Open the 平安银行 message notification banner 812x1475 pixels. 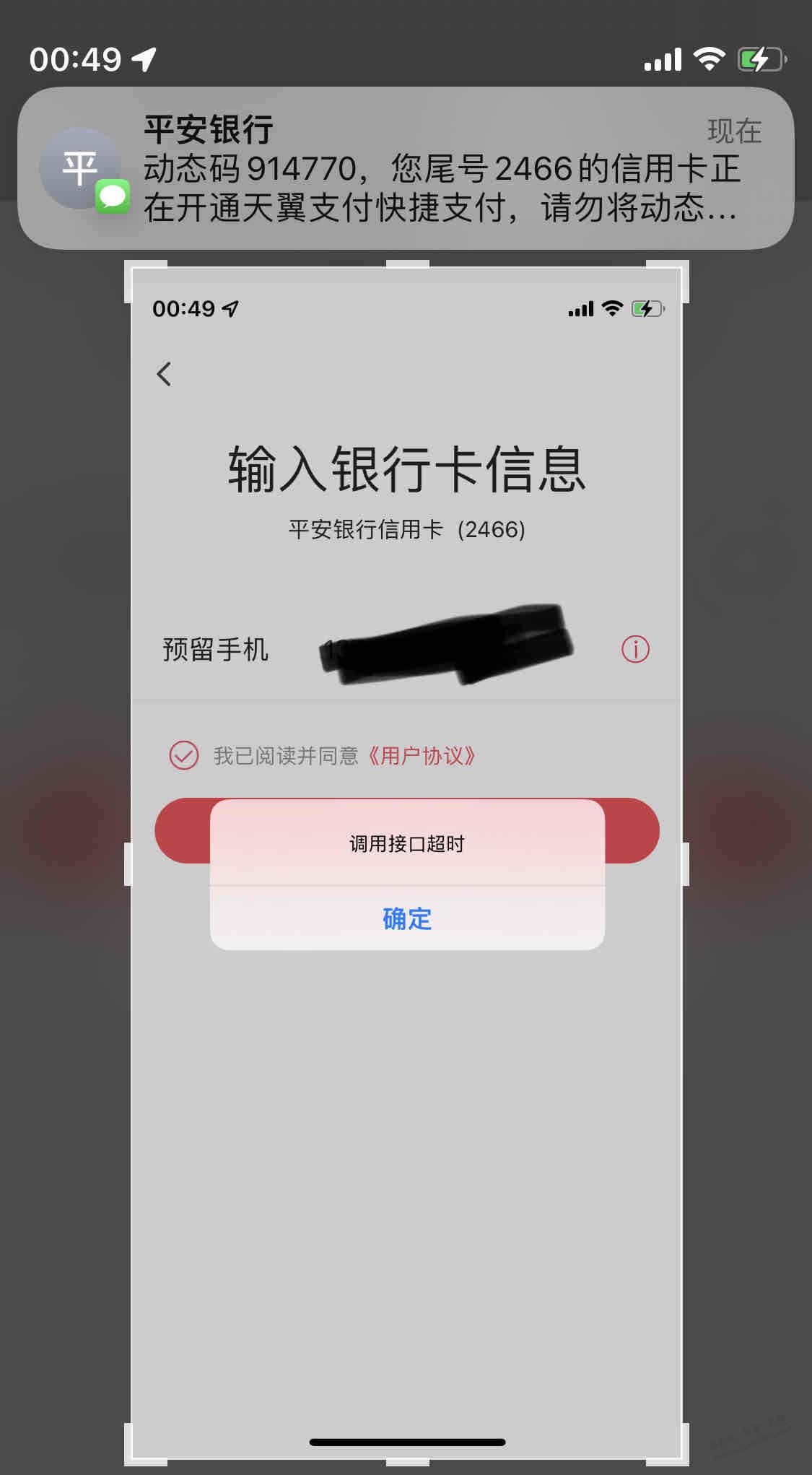point(406,168)
